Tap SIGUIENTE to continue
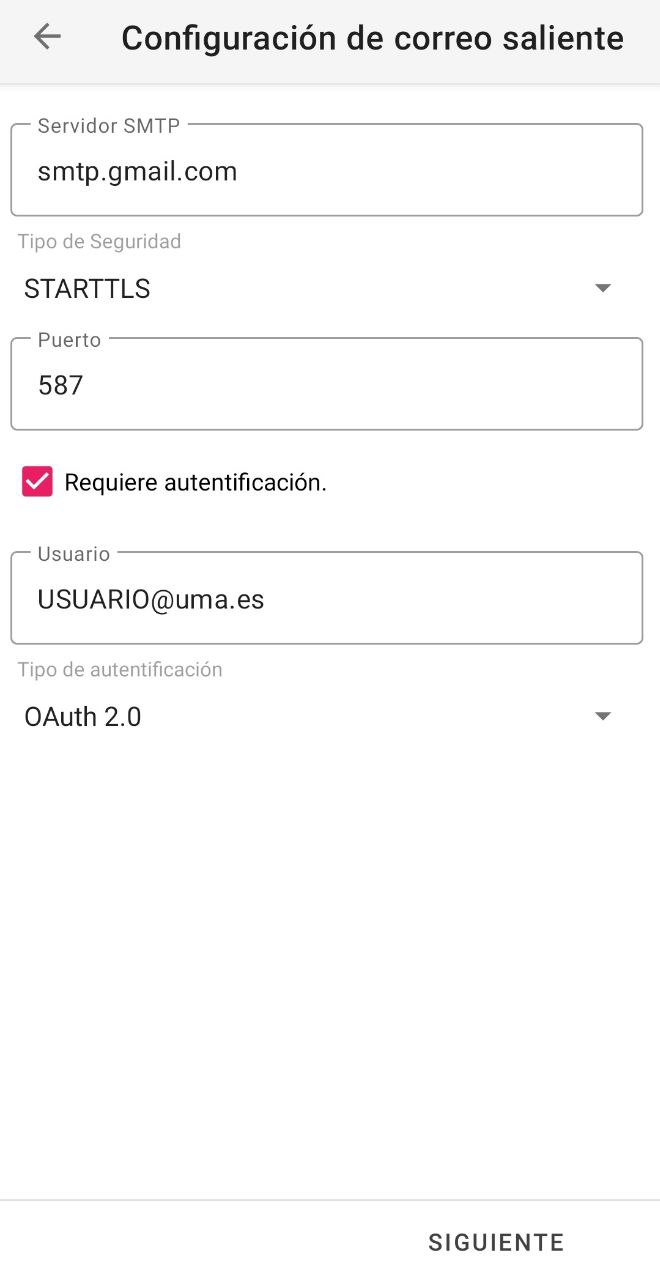This screenshot has width=660, height=1280. click(496, 1242)
